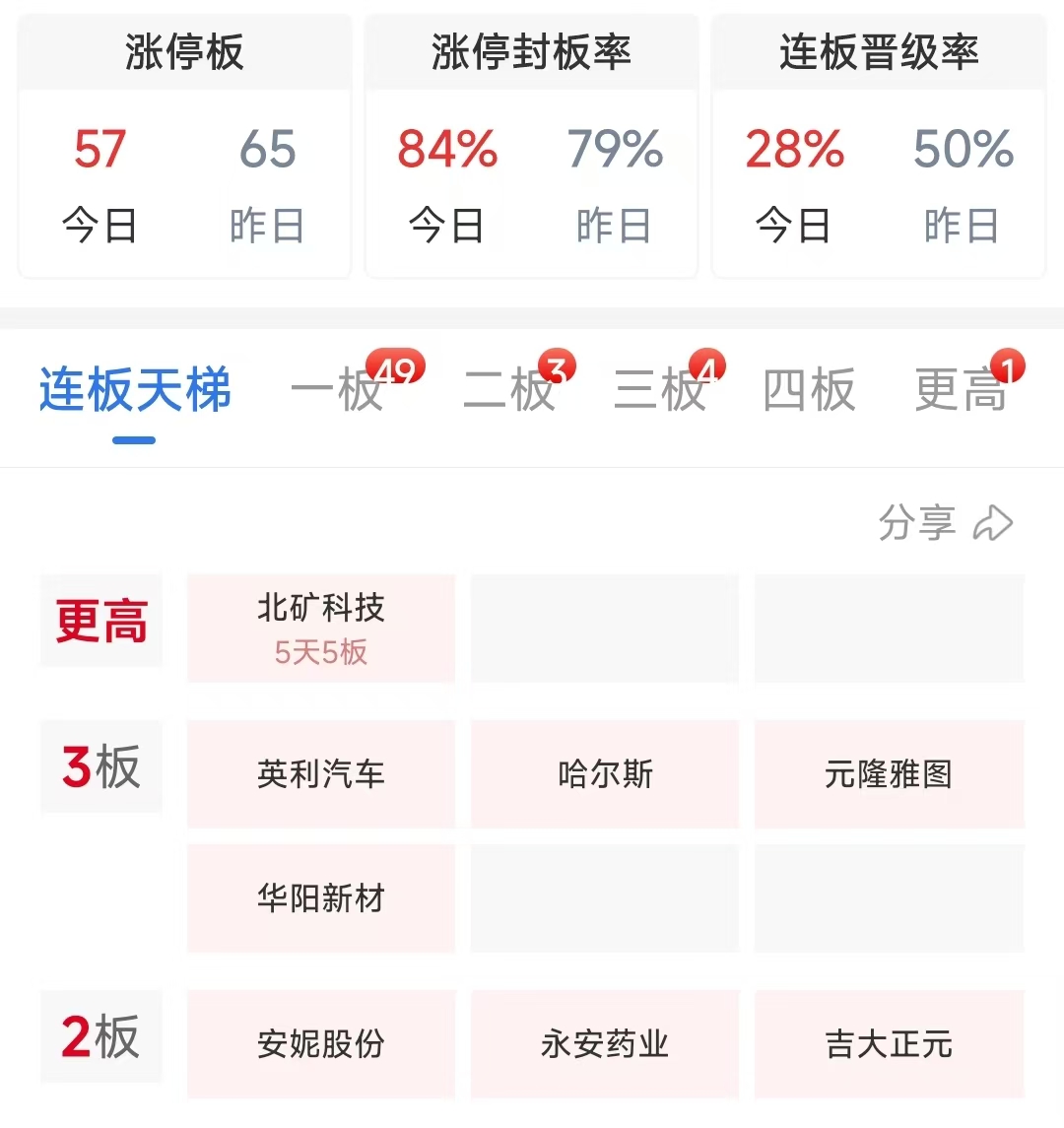Open the 涨停封板率 statistics card
The height and width of the screenshot is (1128, 1064).
[x=531, y=148]
